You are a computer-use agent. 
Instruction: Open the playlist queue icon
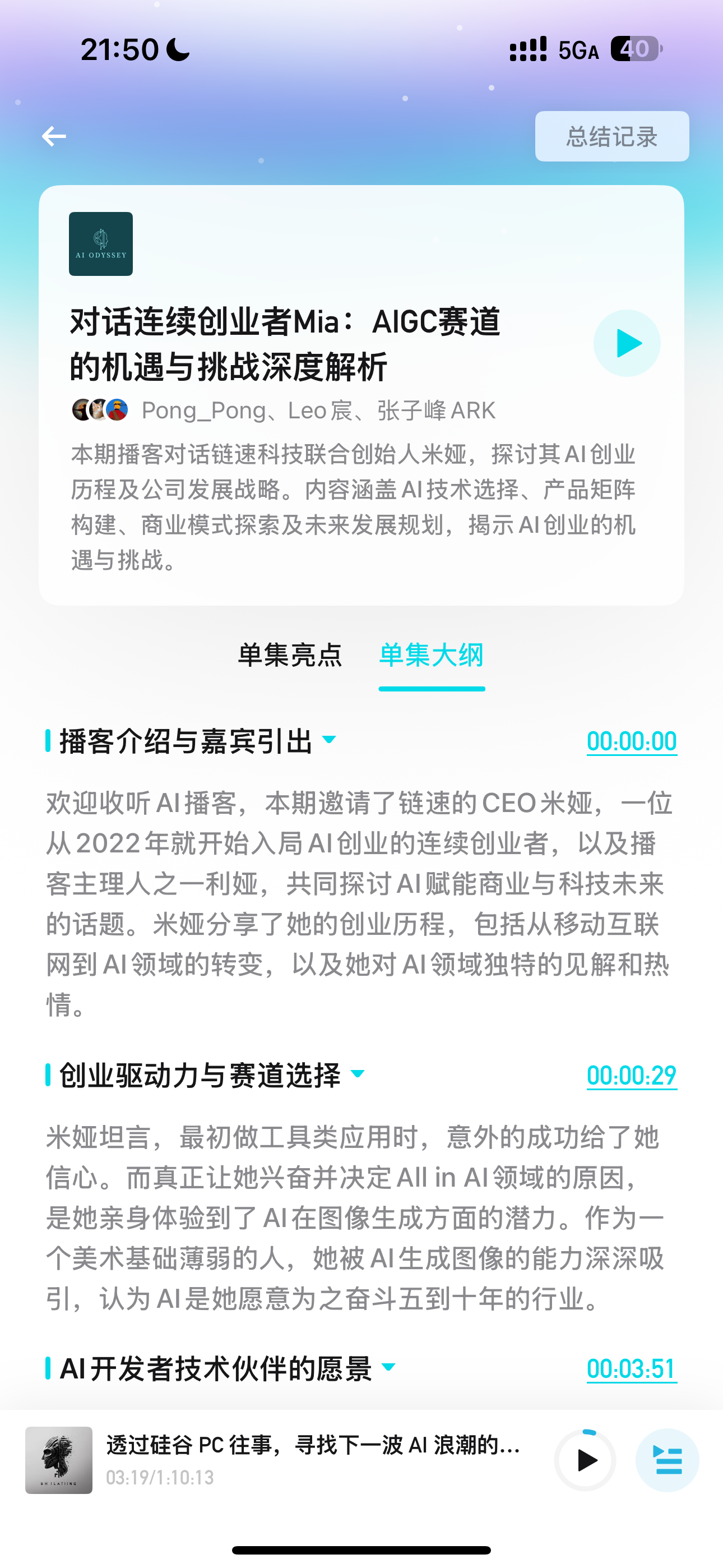click(x=668, y=1460)
